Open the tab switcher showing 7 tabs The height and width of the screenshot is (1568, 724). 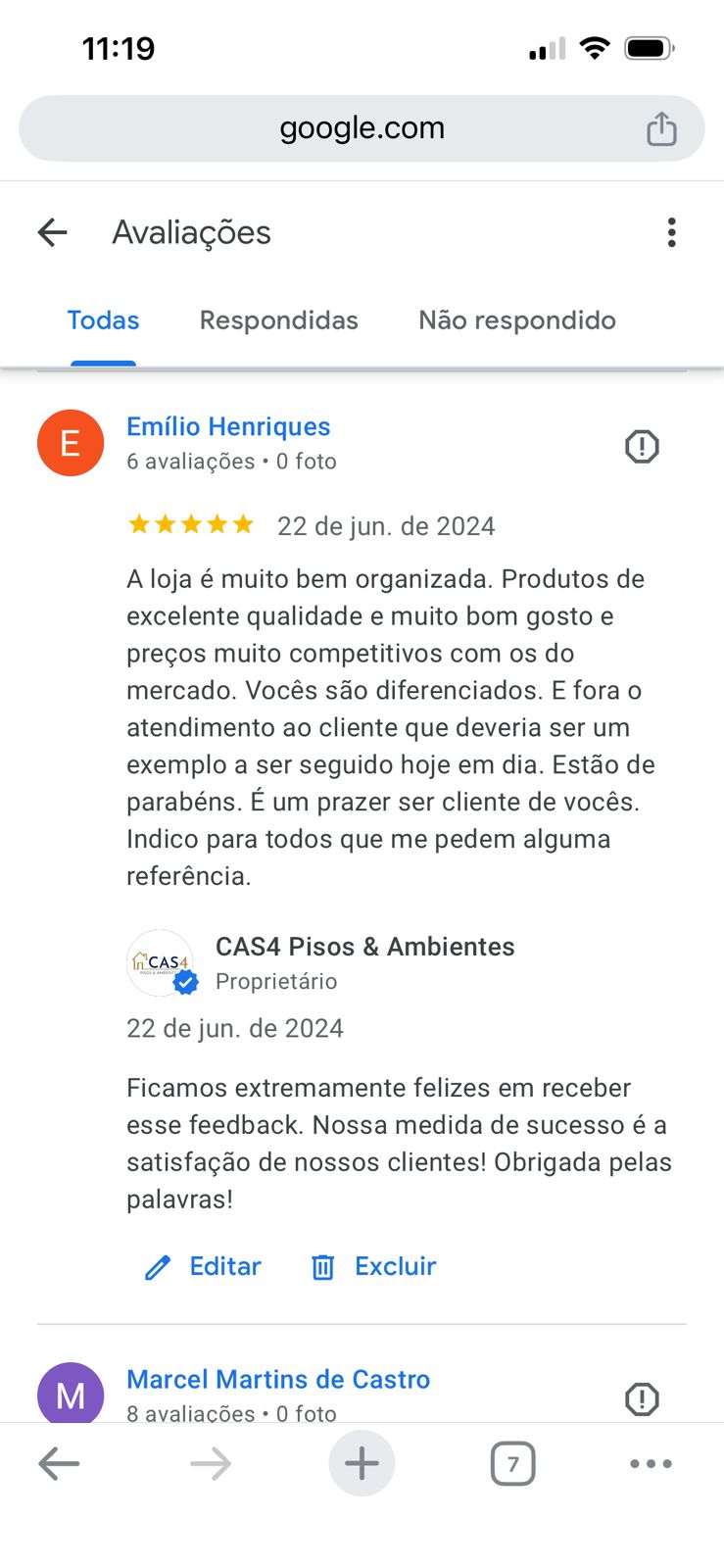tap(512, 1463)
